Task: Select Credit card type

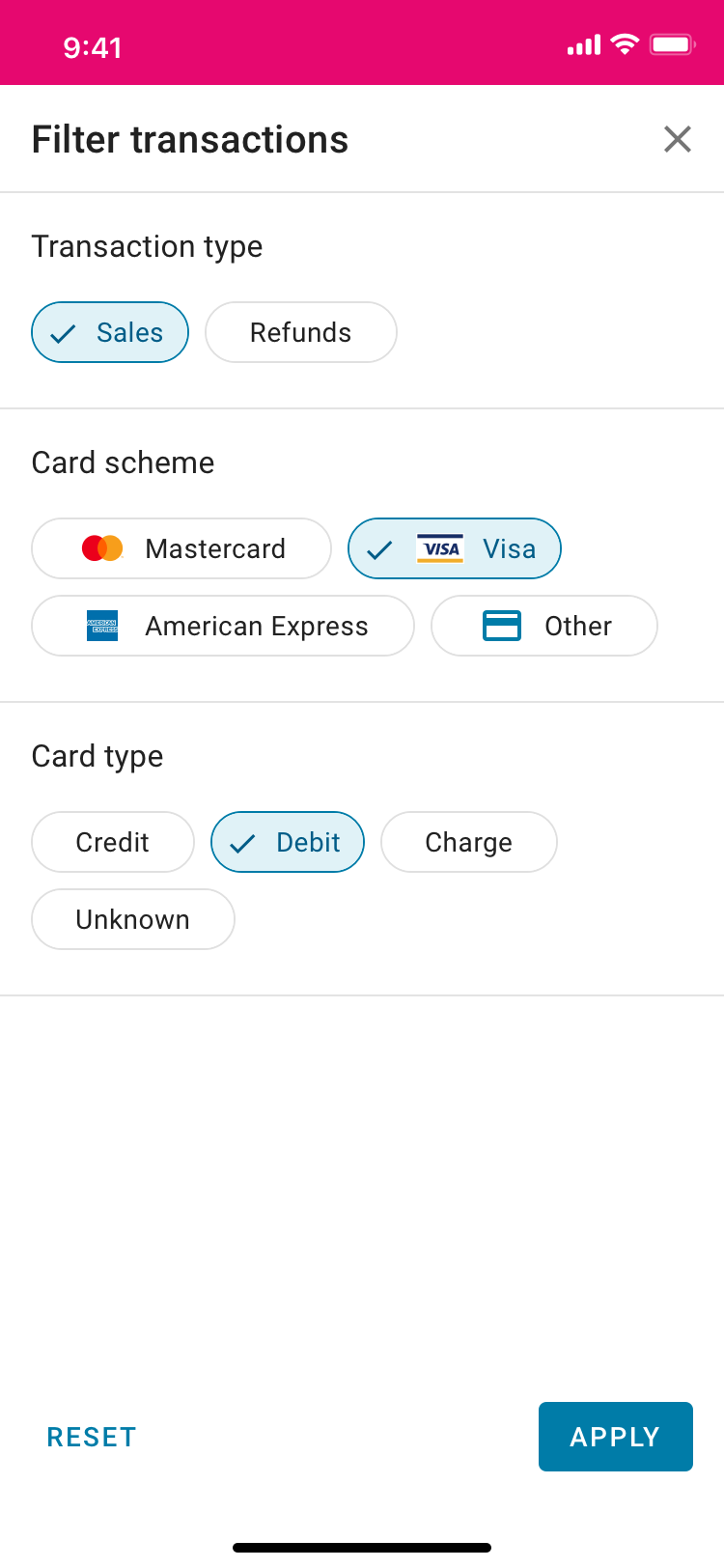Action: [113, 842]
